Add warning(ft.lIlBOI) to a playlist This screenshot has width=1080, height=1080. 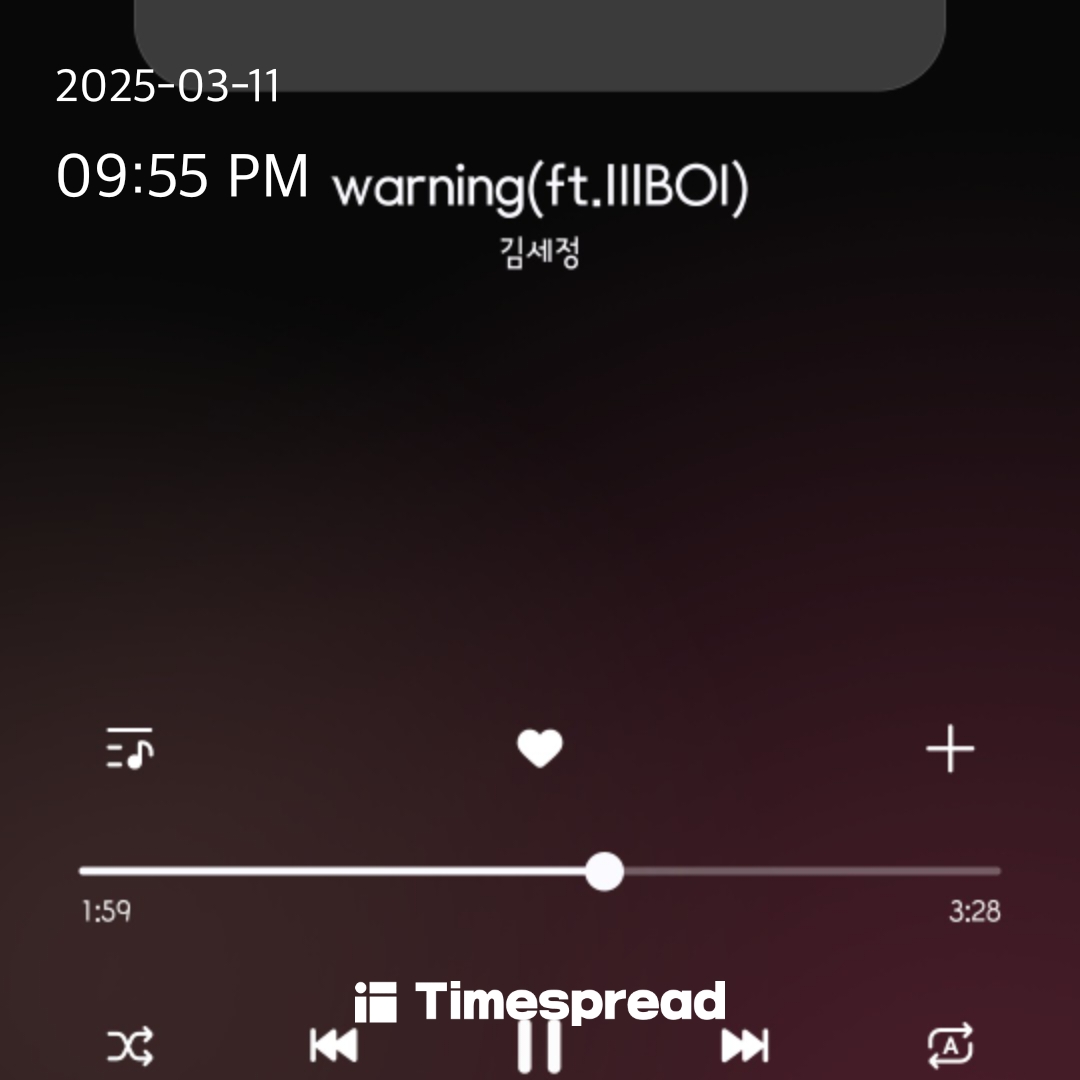tap(949, 749)
